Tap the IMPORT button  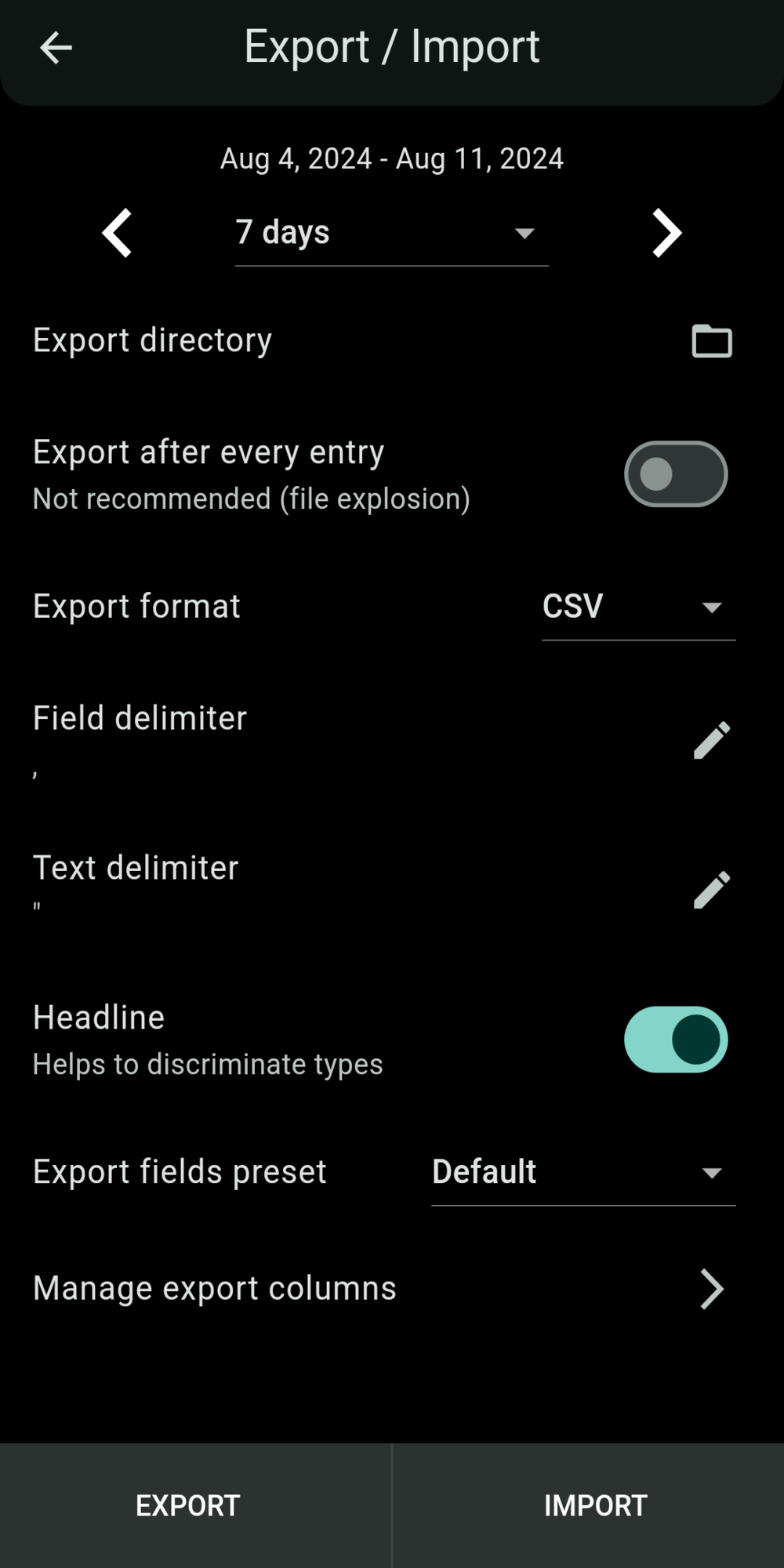click(x=595, y=1505)
